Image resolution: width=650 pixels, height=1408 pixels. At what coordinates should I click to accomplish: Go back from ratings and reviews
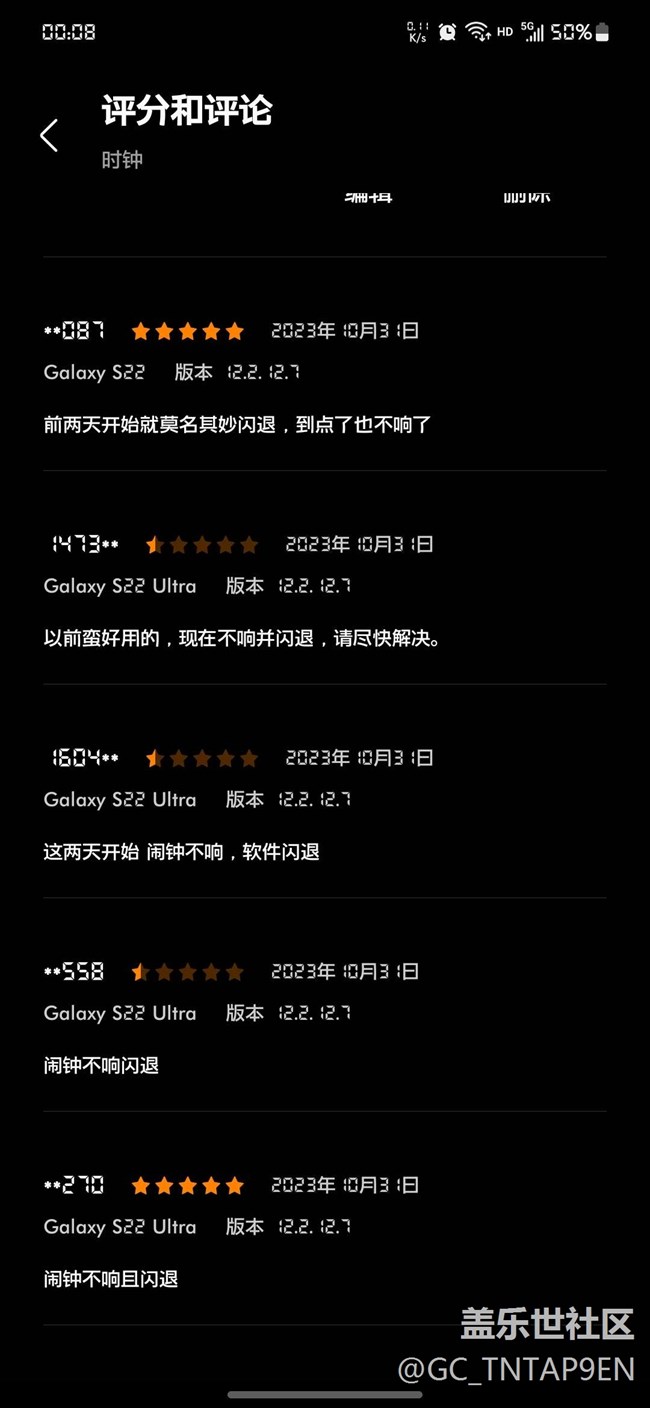pos(49,135)
